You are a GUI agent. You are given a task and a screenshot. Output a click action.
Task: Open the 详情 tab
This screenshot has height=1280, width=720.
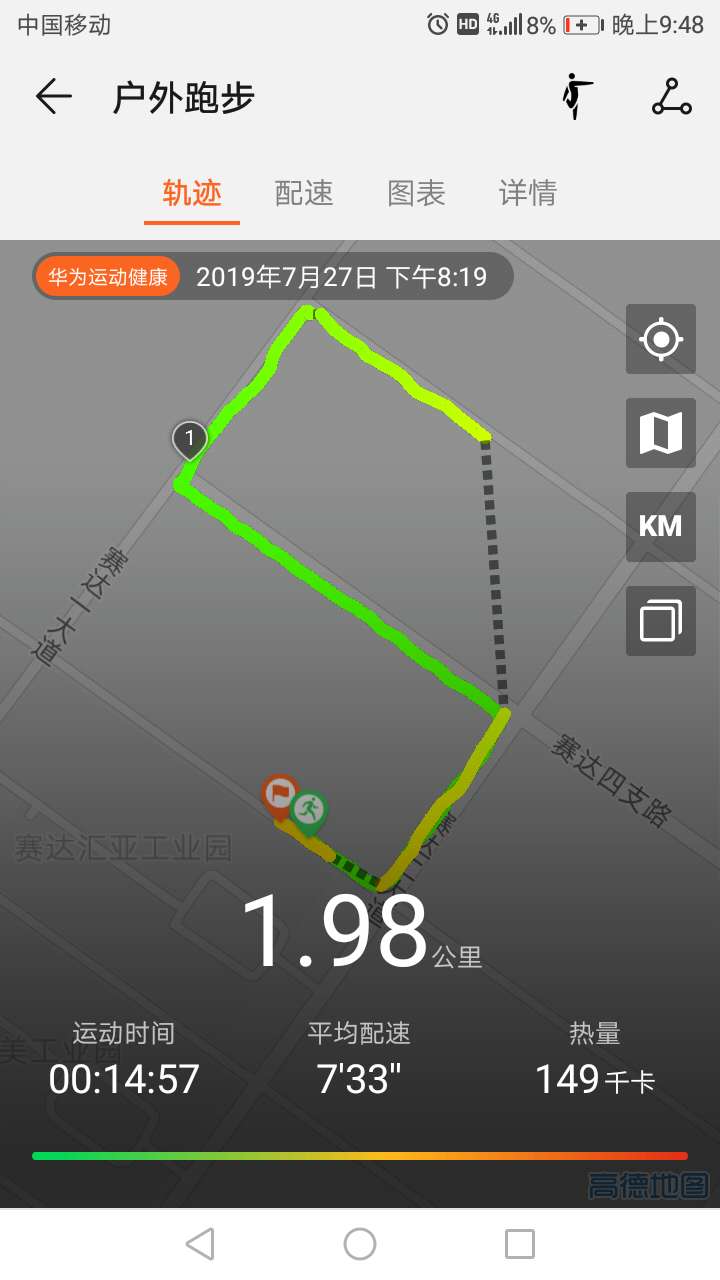(528, 193)
